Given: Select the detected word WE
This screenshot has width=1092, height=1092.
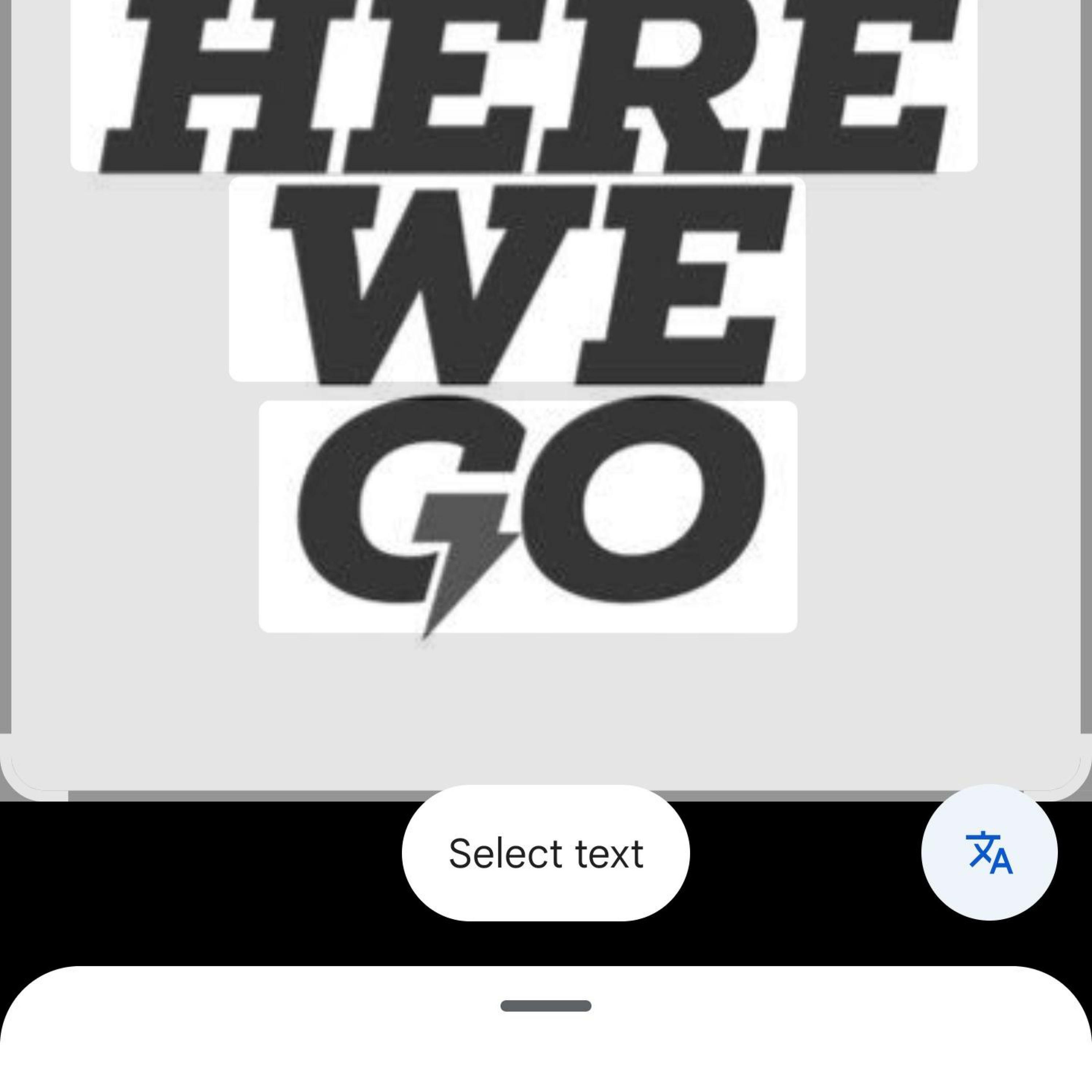Looking at the screenshot, I should (x=517, y=279).
